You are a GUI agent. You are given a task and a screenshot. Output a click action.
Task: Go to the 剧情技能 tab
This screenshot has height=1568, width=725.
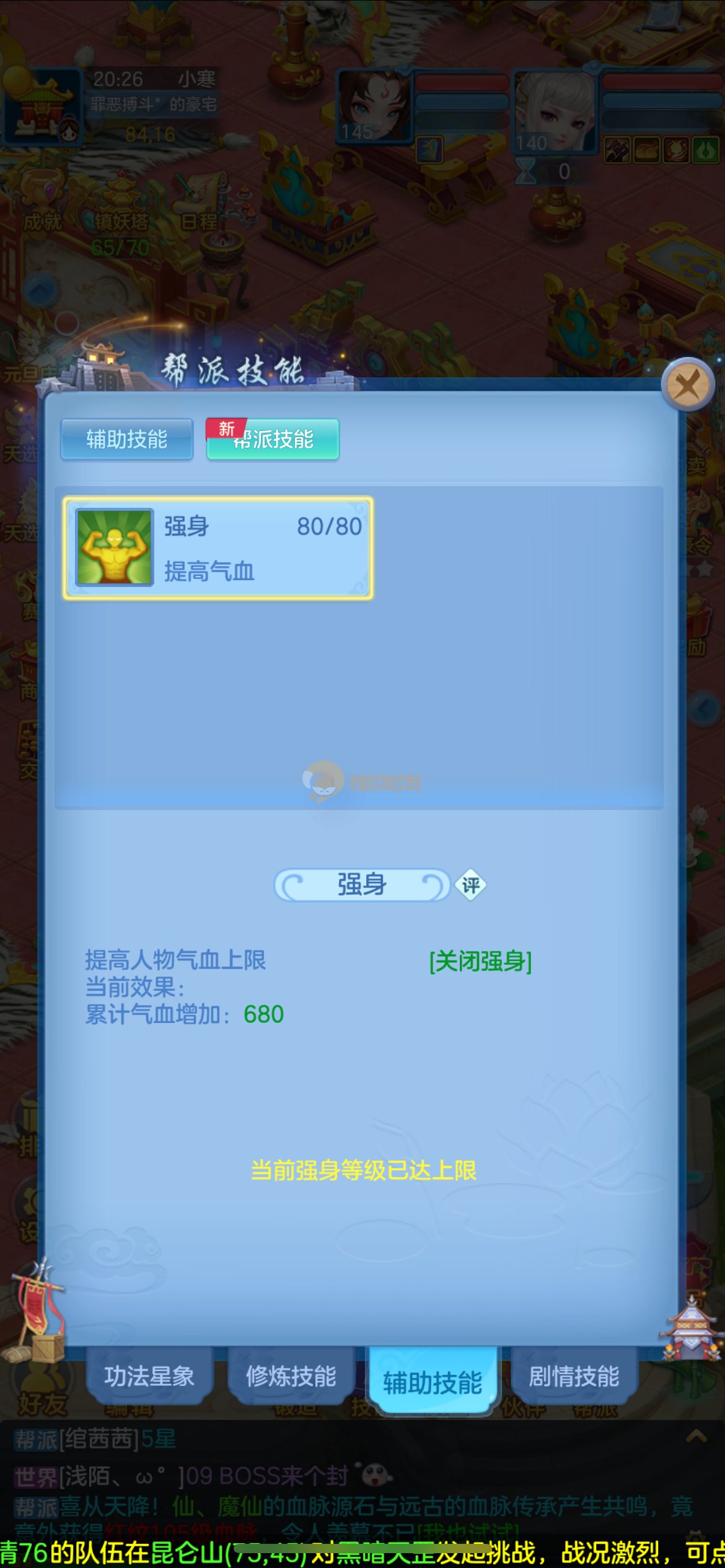point(574,1376)
